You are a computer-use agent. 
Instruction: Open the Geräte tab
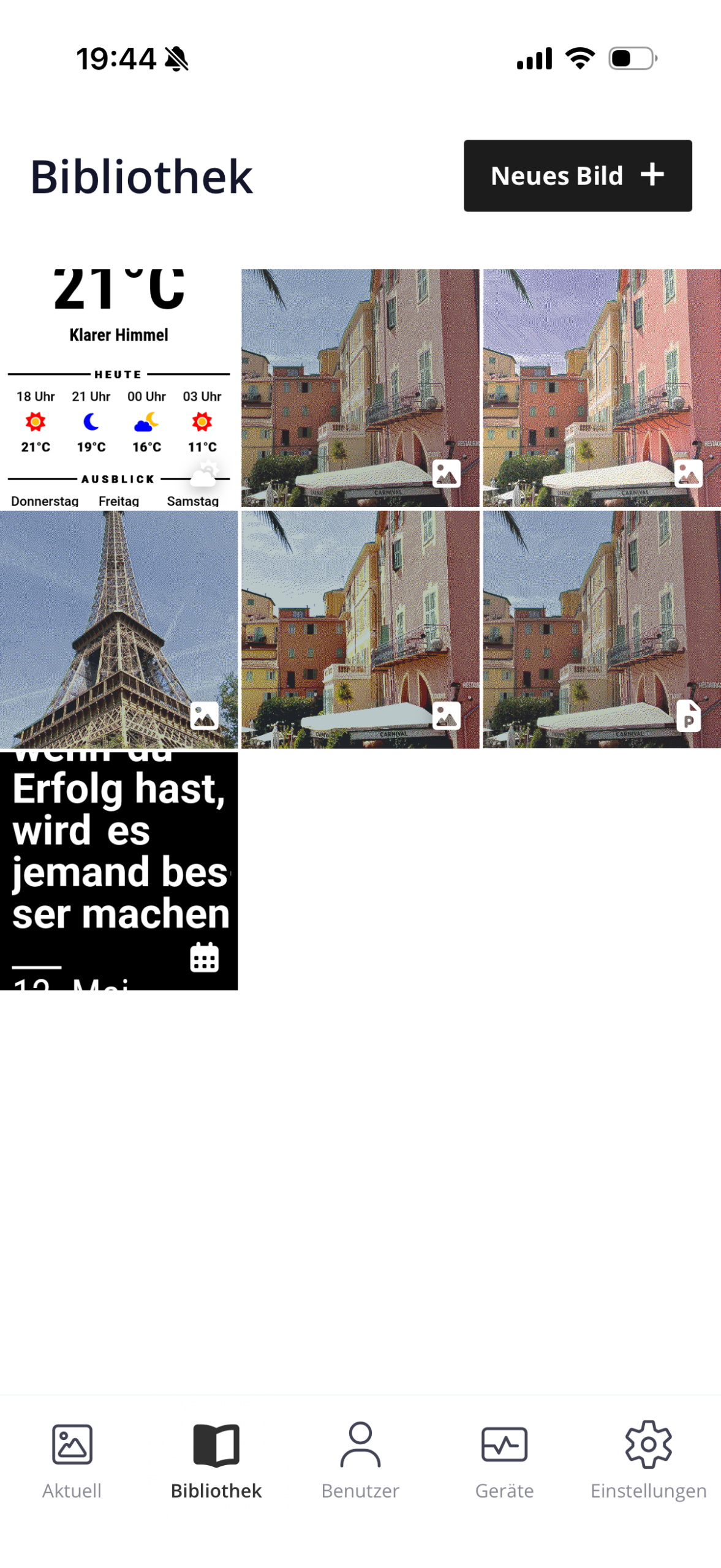click(x=505, y=1460)
